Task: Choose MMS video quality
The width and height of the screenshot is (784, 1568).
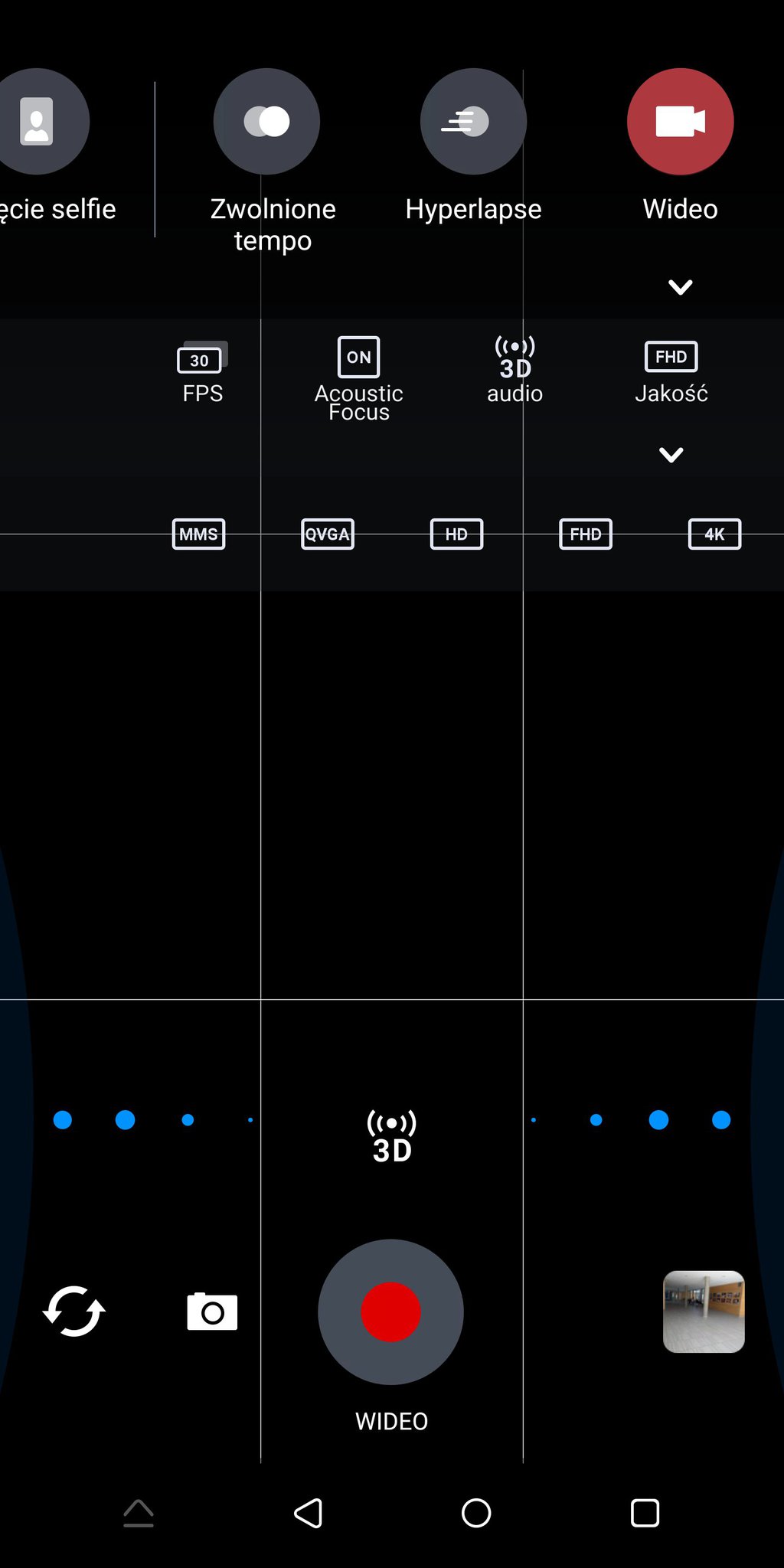Action: [198, 534]
